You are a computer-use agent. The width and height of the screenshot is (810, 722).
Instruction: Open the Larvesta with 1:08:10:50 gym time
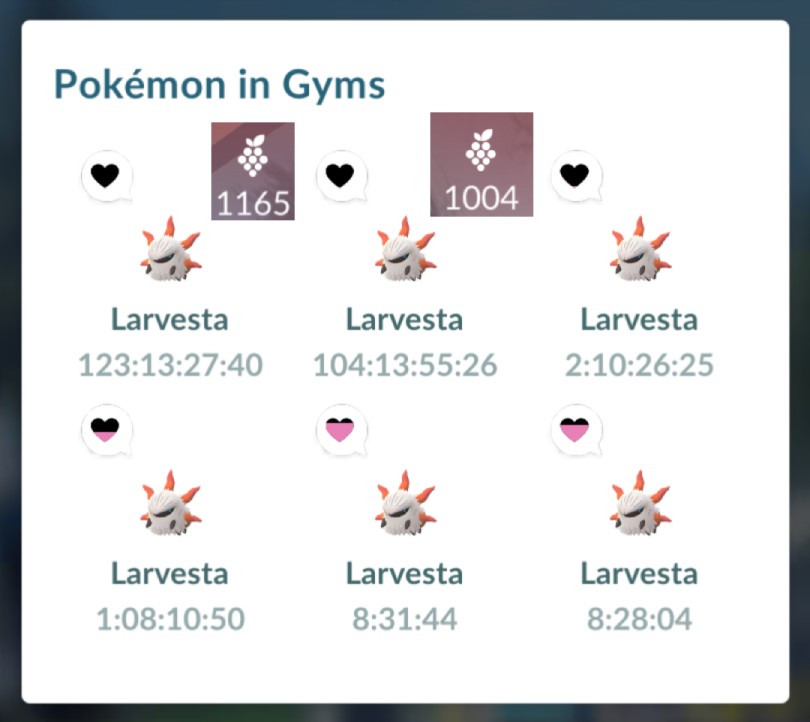pyautogui.click(x=170, y=506)
